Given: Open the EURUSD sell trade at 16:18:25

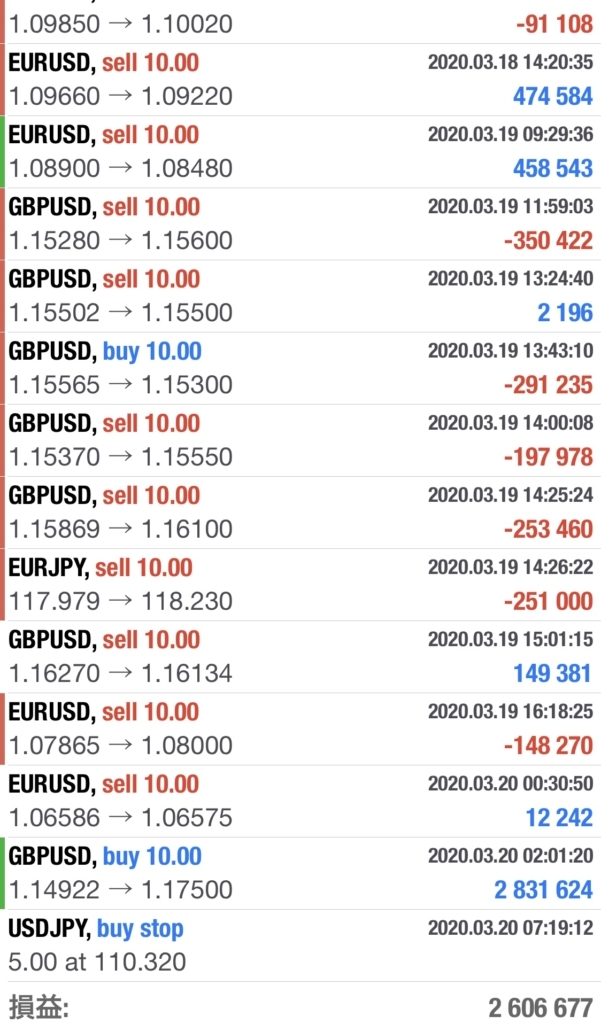Looking at the screenshot, I should [x=300, y=729].
